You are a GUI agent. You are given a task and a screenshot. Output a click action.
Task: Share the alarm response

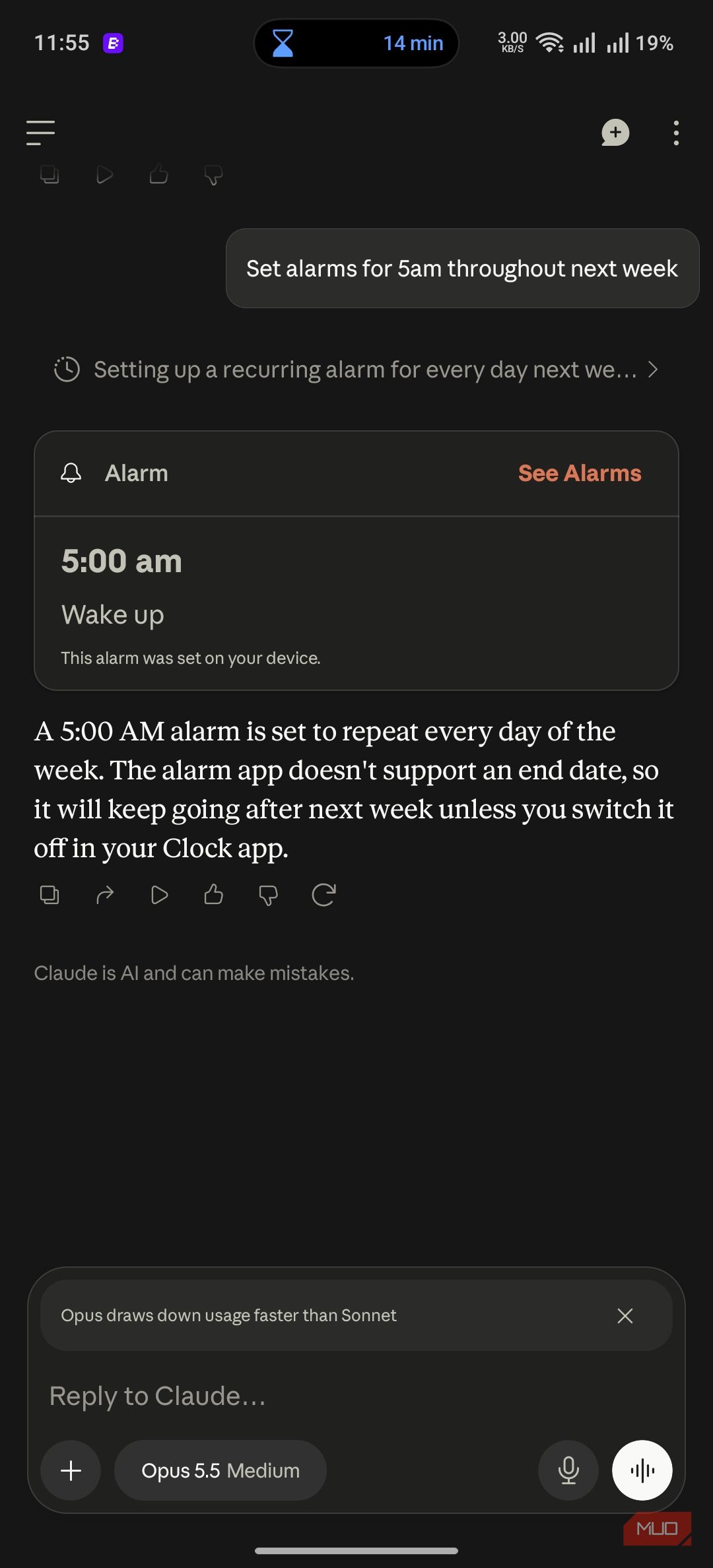coord(105,895)
